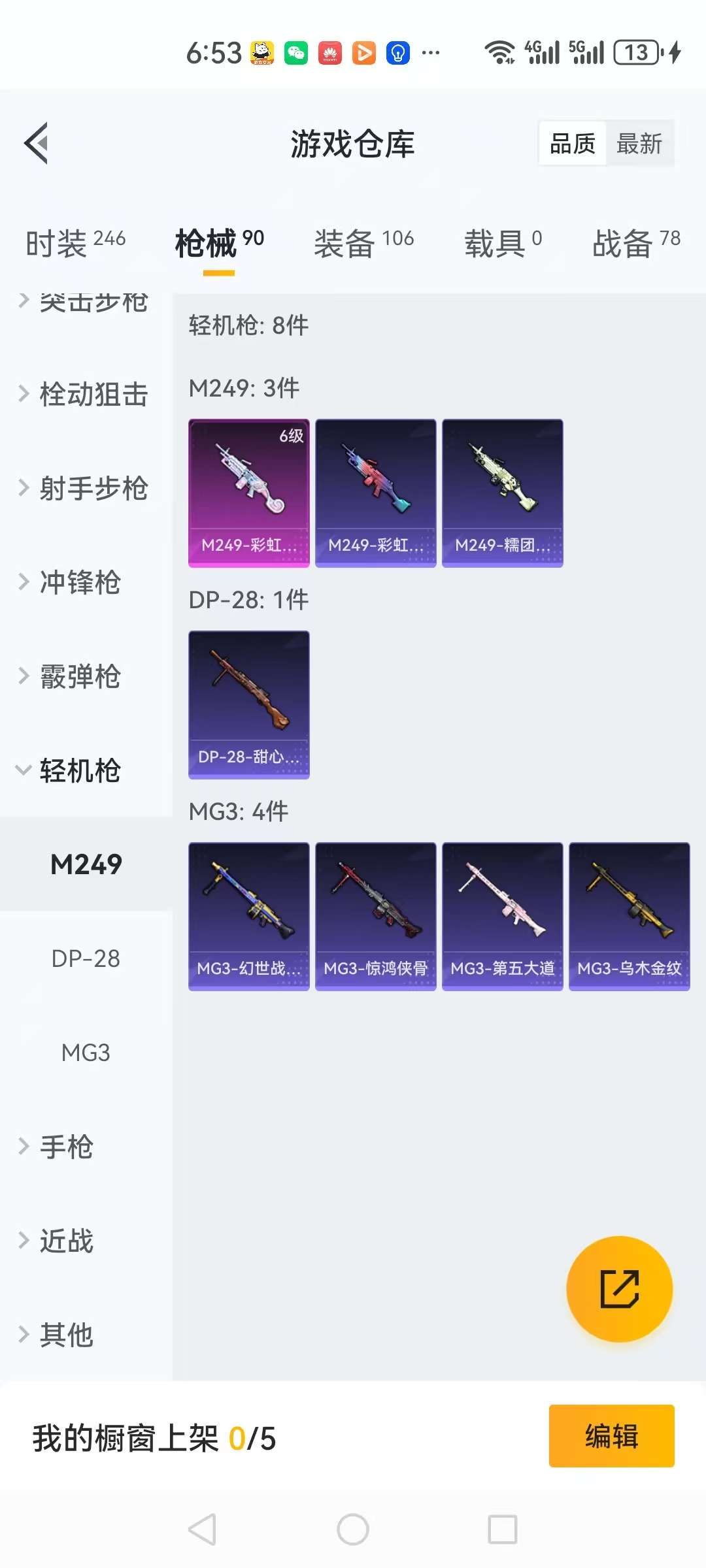706x1568 pixels.
Task: Open the MG3-乌木金纹 skin
Action: [x=629, y=916]
